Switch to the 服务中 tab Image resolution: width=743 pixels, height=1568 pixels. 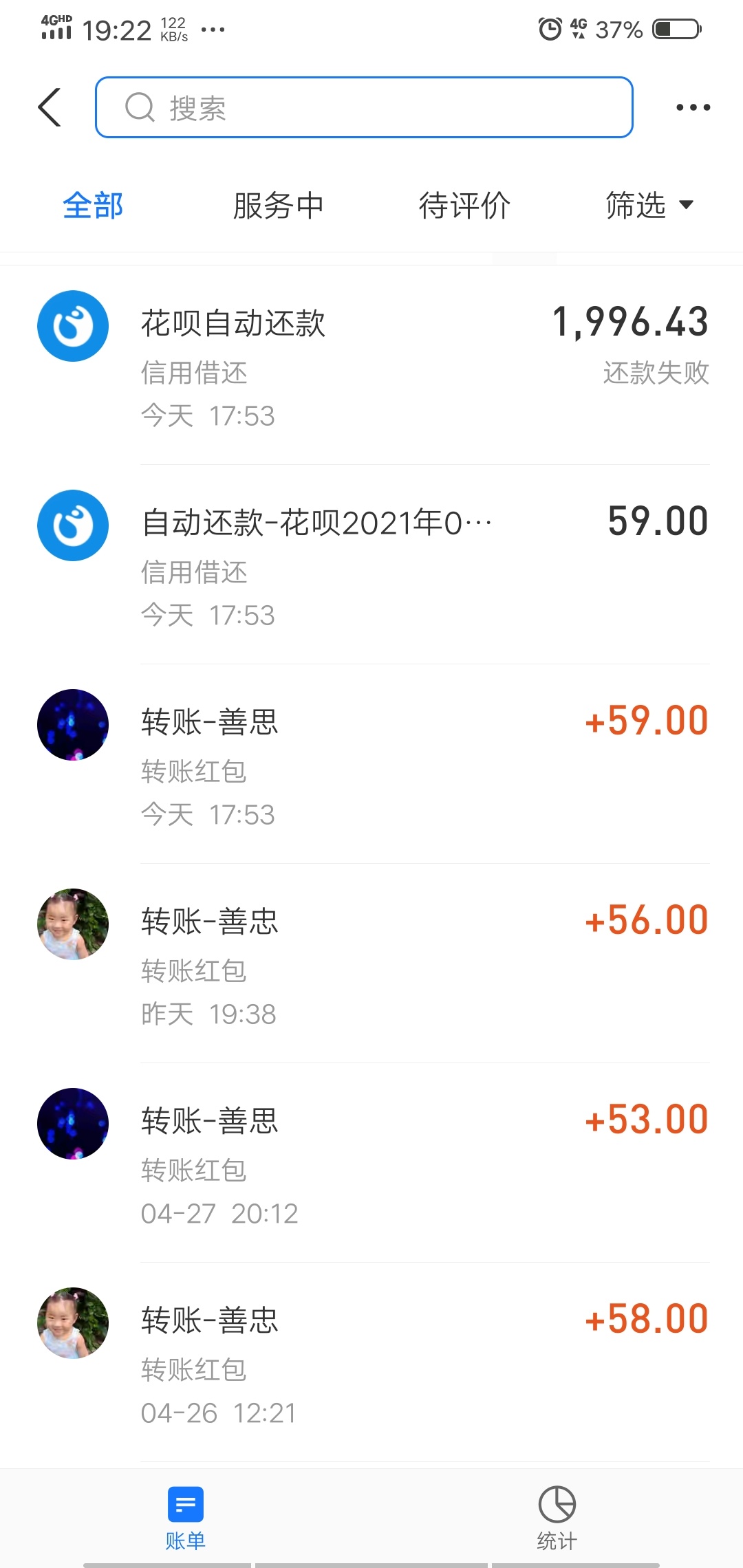pyautogui.click(x=279, y=206)
